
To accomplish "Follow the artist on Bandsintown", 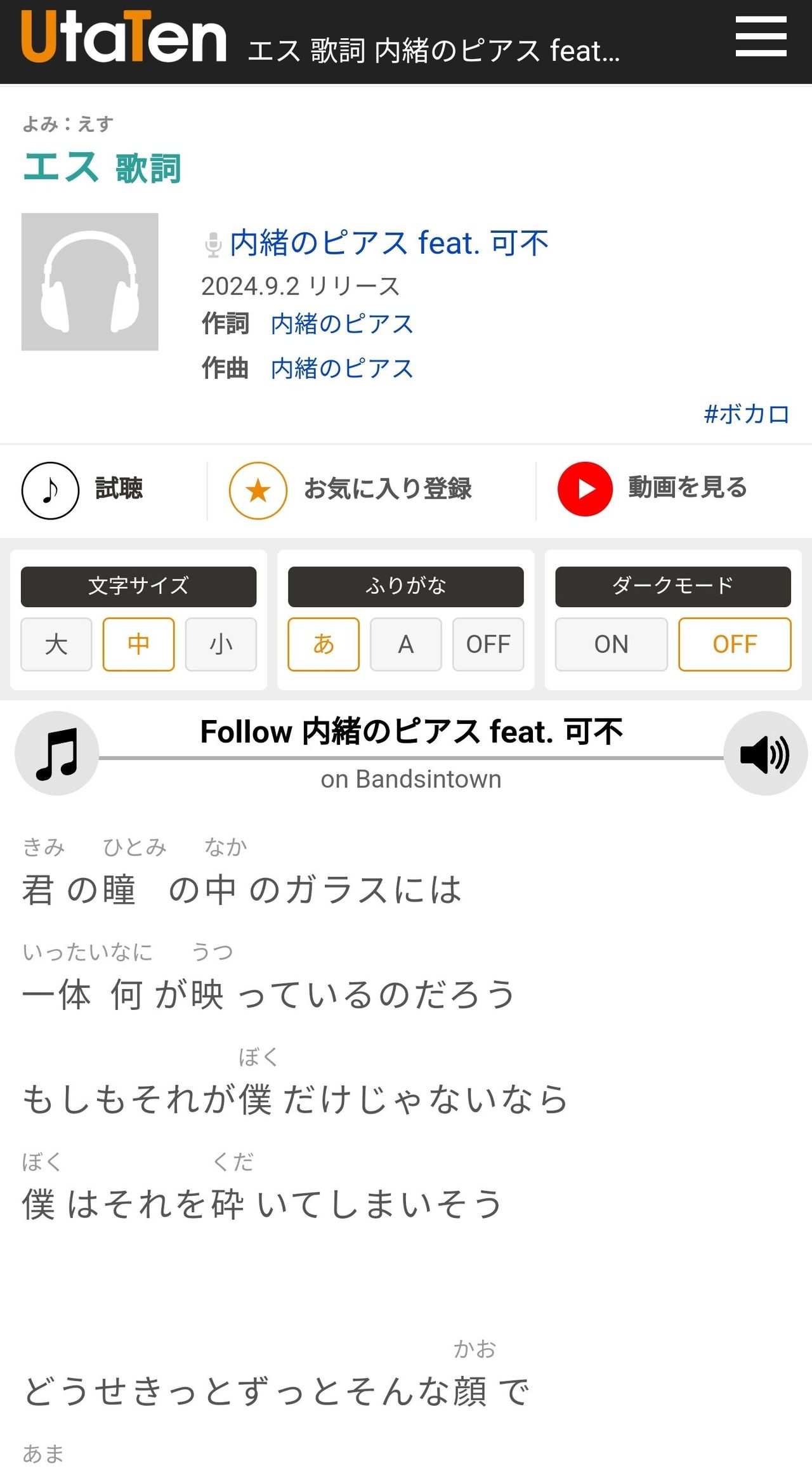I will click(x=411, y=752).
